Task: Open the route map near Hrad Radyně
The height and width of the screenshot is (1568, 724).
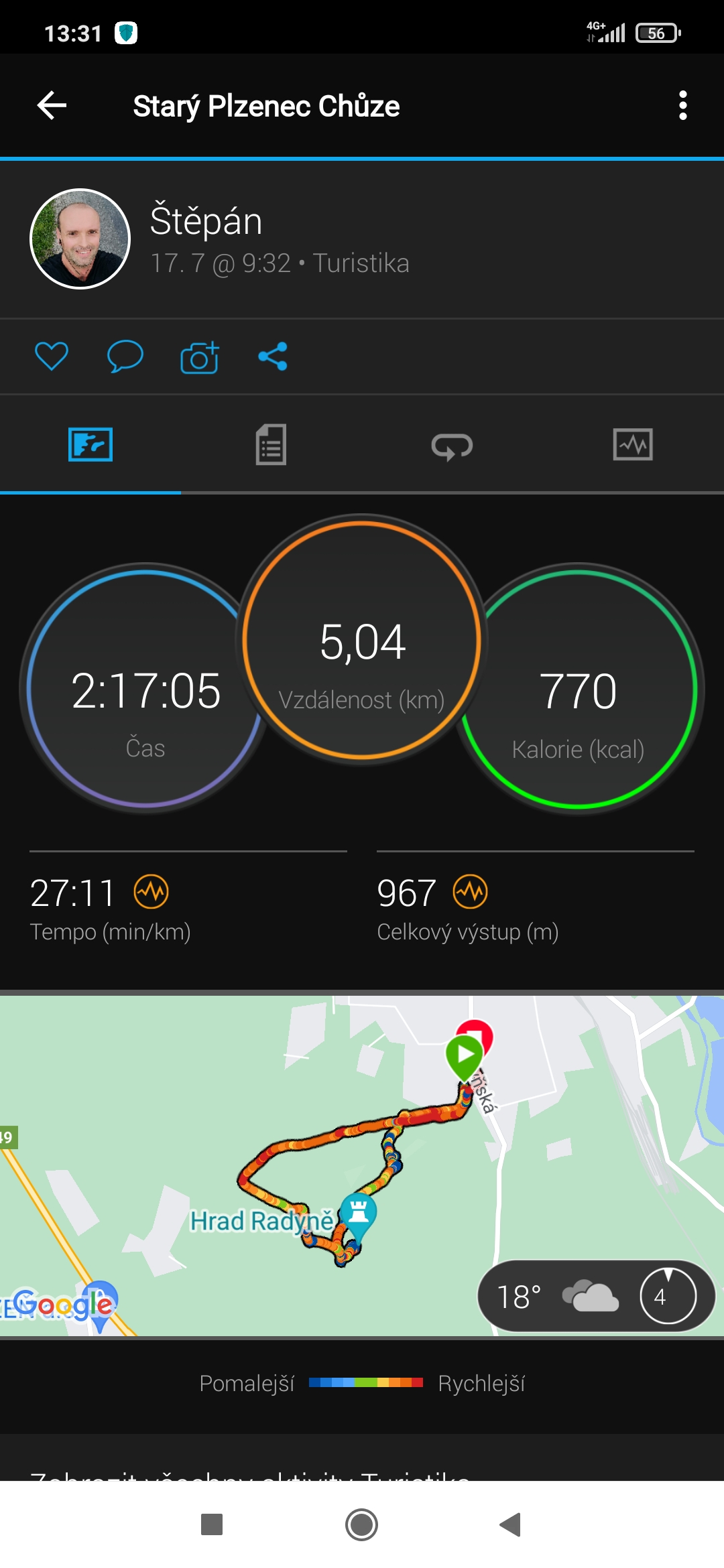Action: [x=362, y=1166]
